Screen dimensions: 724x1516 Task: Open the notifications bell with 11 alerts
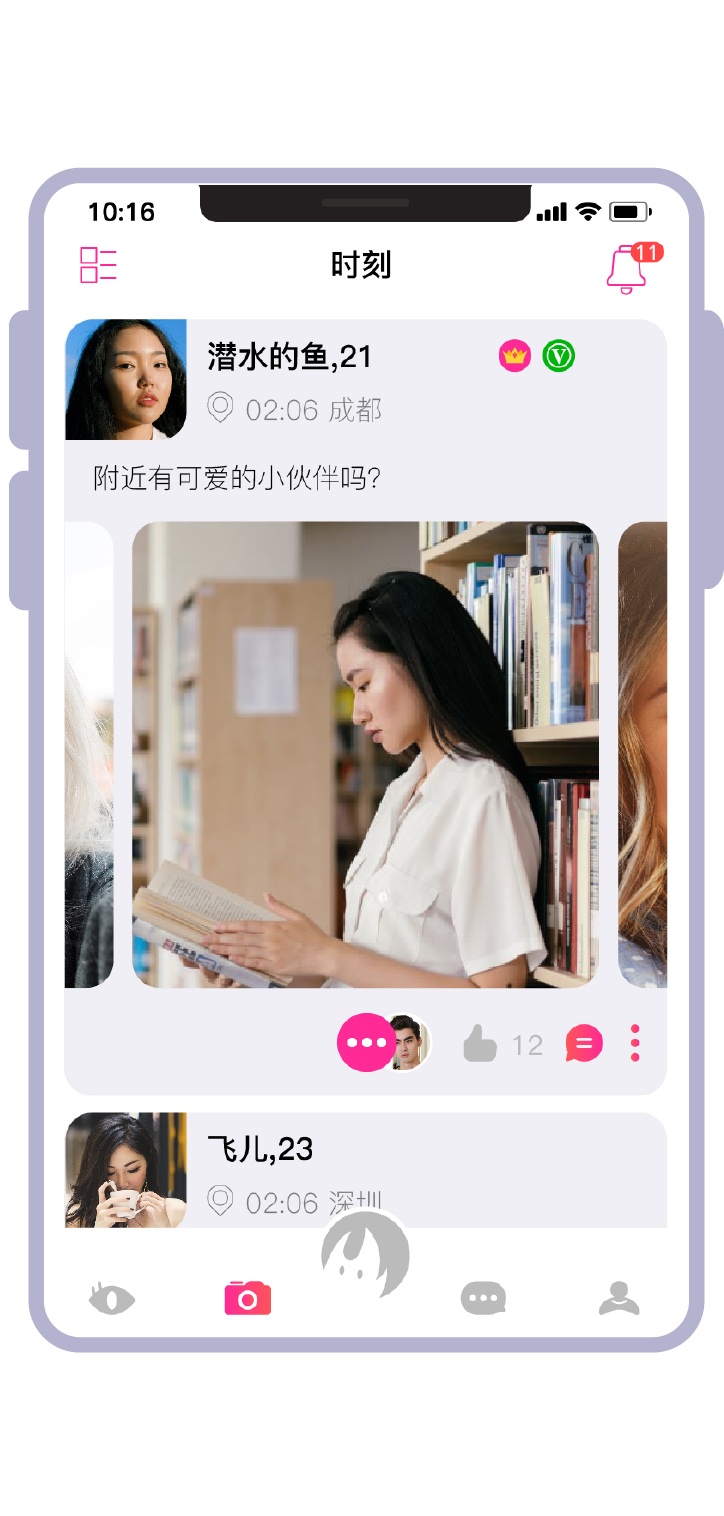(628, 269)
